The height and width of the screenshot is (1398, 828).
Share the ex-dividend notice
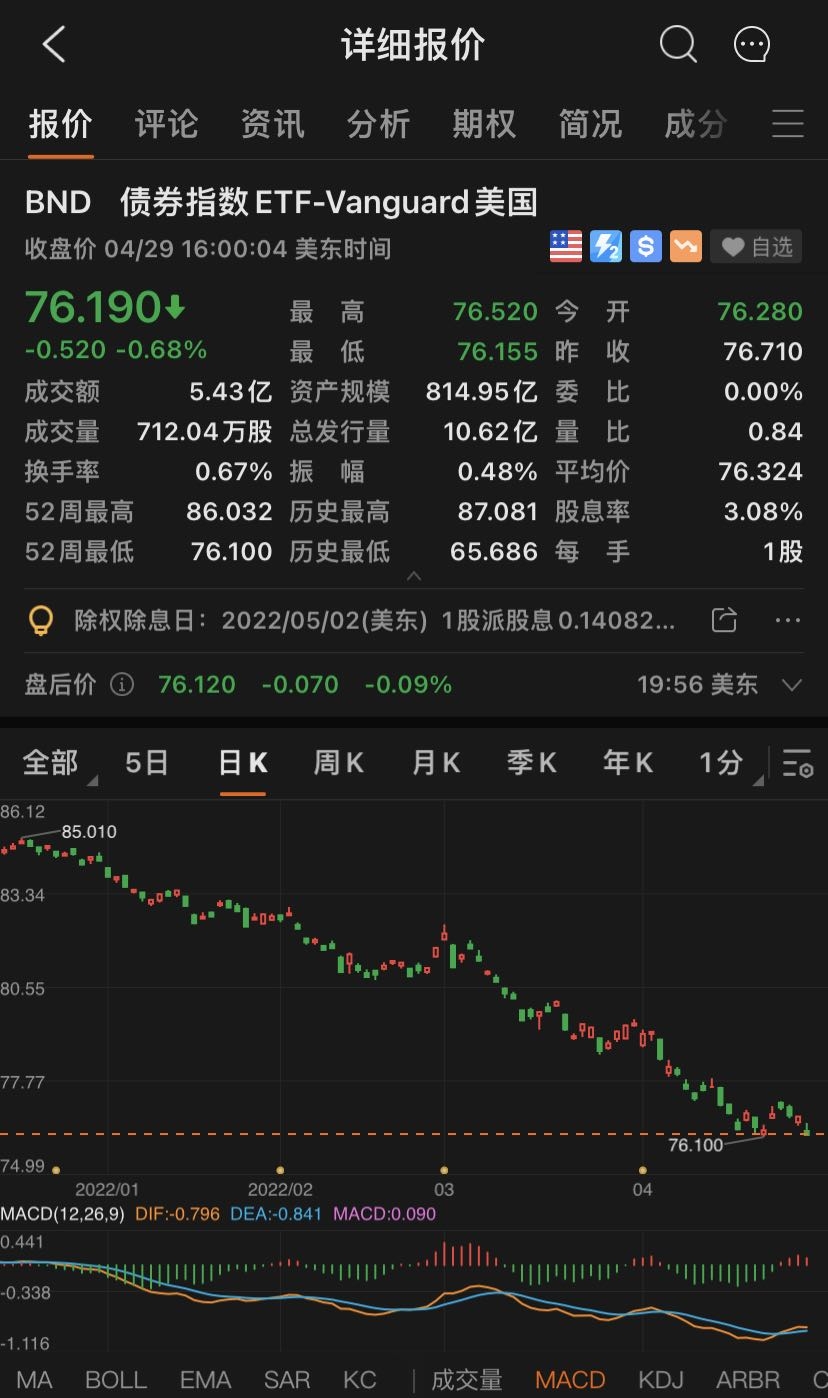pyautogui.click(x=724, y=620)
